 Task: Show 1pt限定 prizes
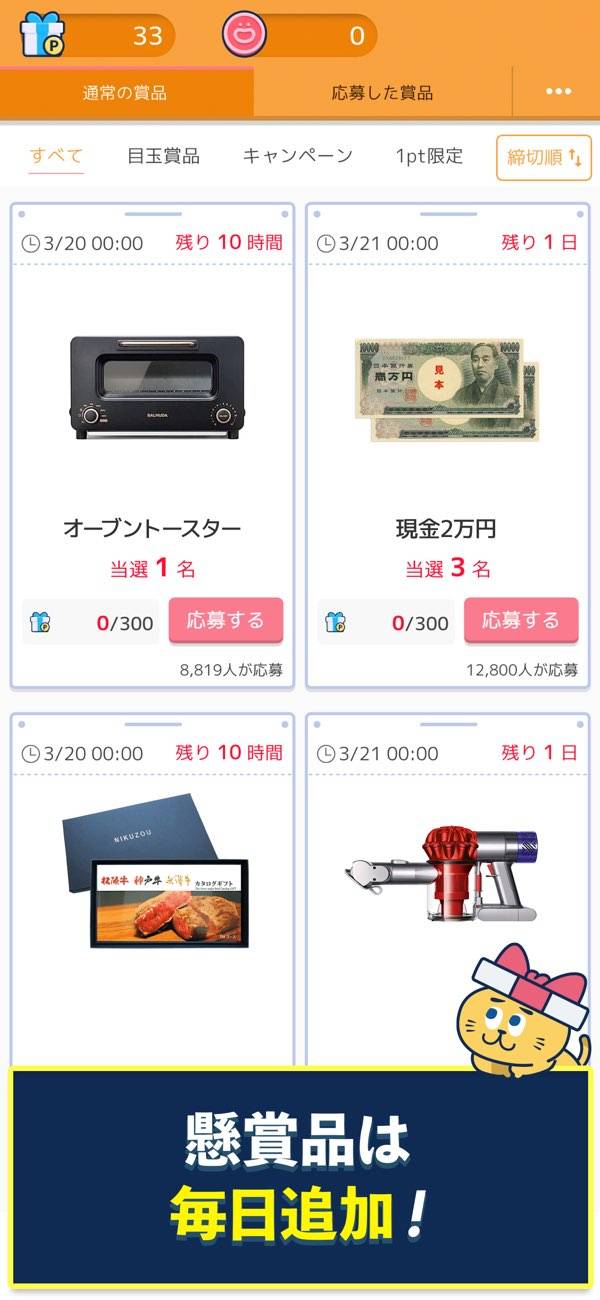click(x=429, y=156)
